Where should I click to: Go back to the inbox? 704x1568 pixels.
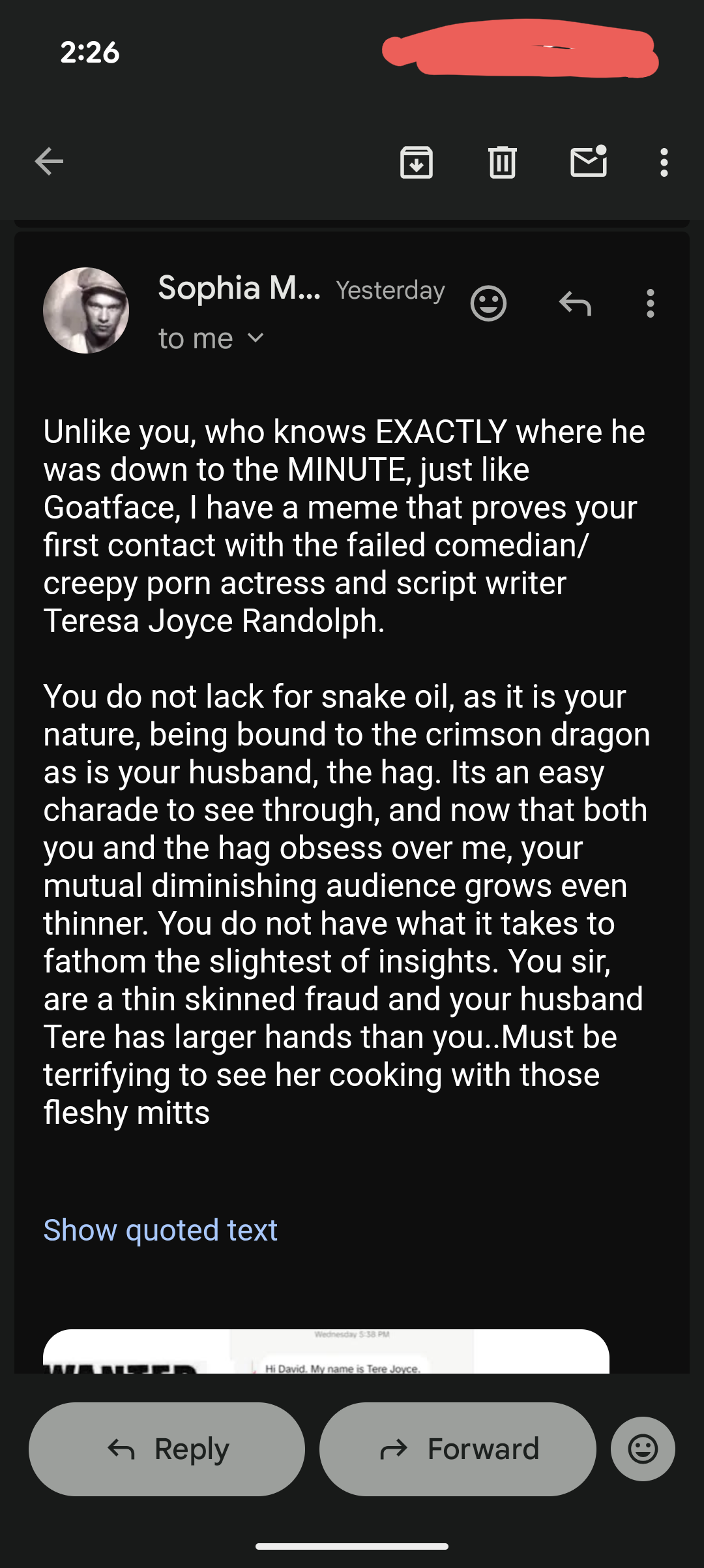(49, 162)
